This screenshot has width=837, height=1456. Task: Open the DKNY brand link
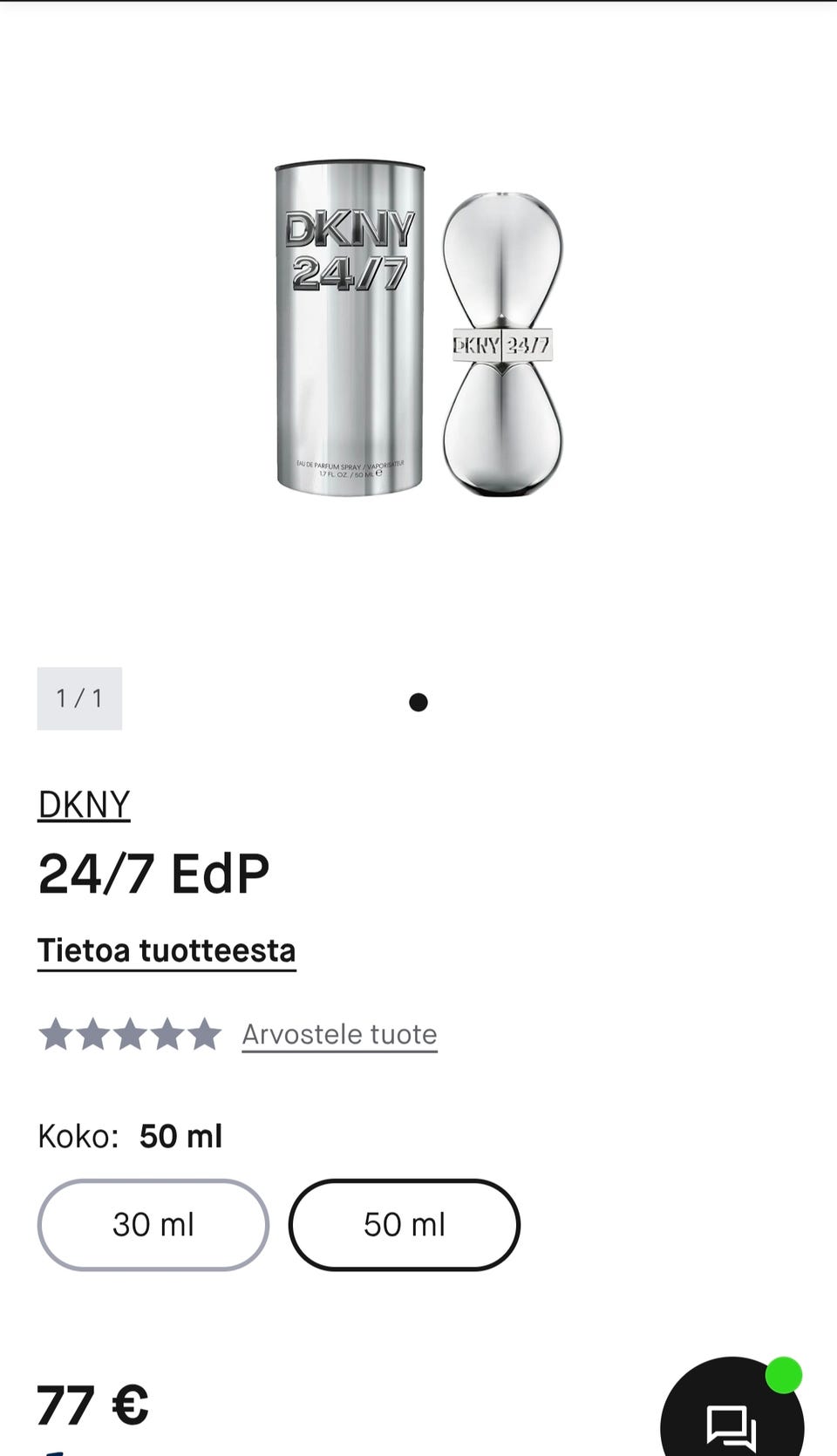[x=84, y=804]
